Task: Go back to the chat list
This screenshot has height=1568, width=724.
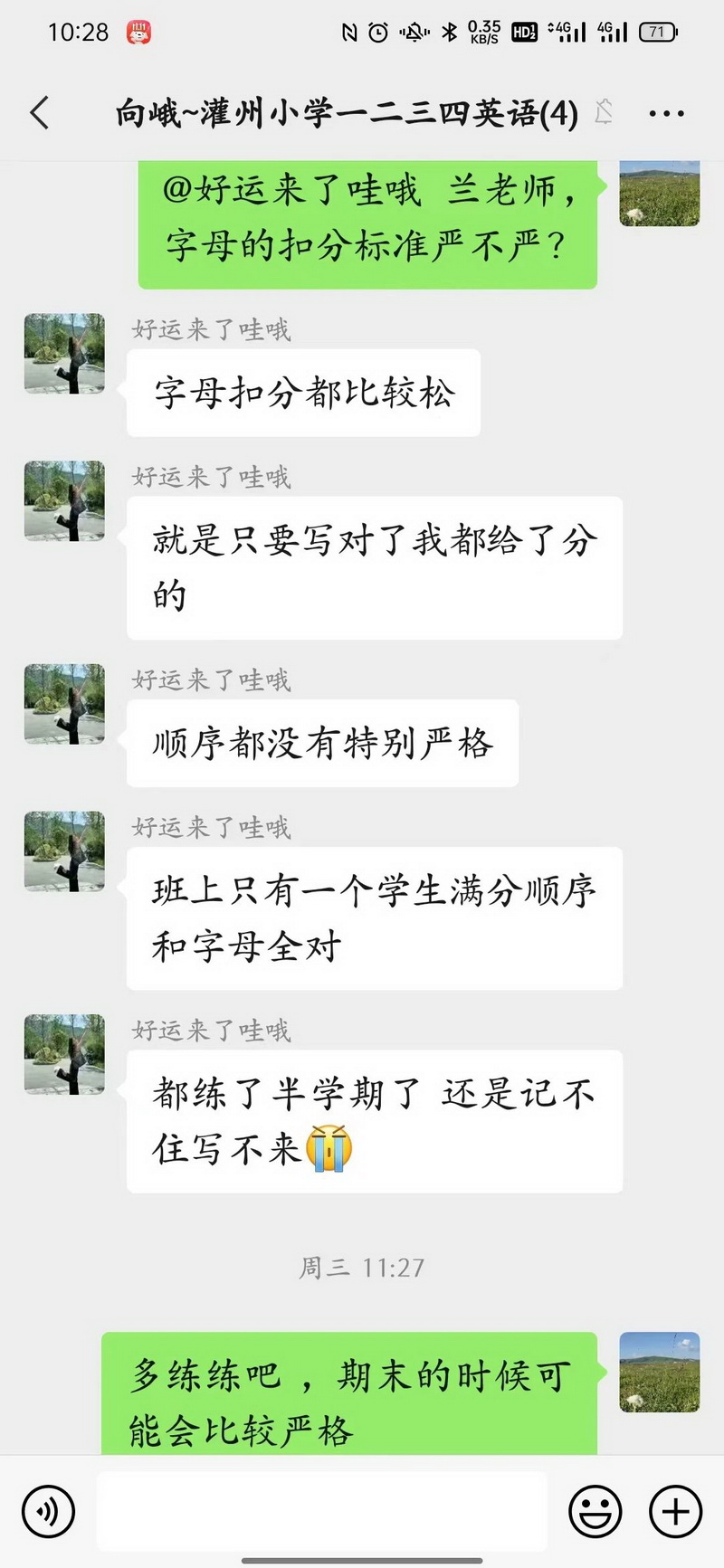Action: click(x=40, y=114)
